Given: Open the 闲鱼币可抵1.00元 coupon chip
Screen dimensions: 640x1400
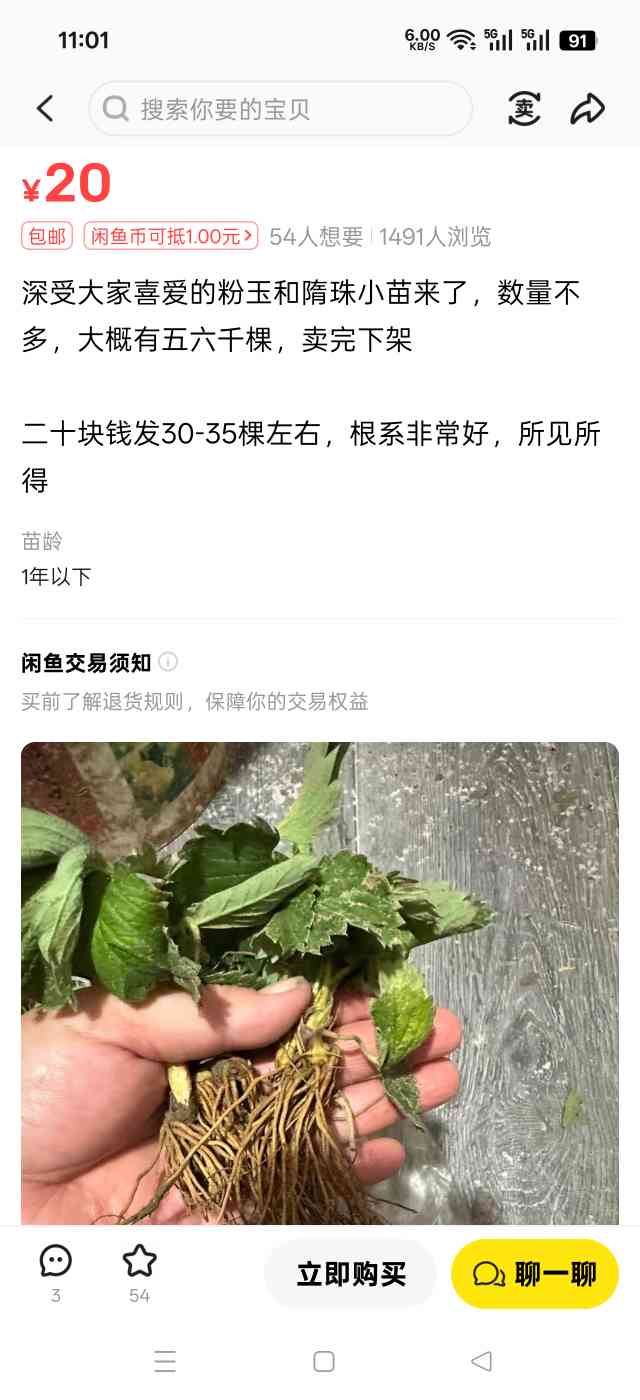Looking at the screenshot, I should (171, 236).
